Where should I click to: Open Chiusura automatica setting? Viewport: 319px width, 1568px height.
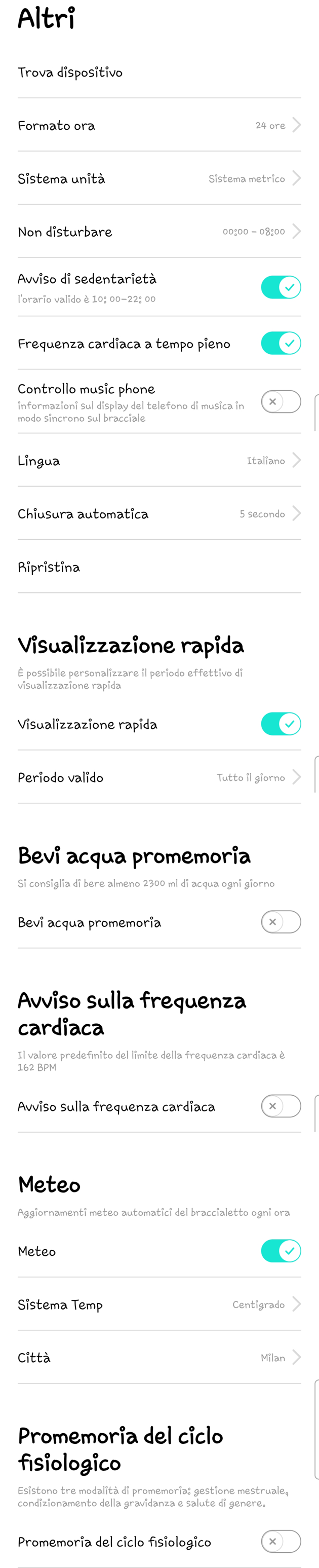click(x=159, y=514)
